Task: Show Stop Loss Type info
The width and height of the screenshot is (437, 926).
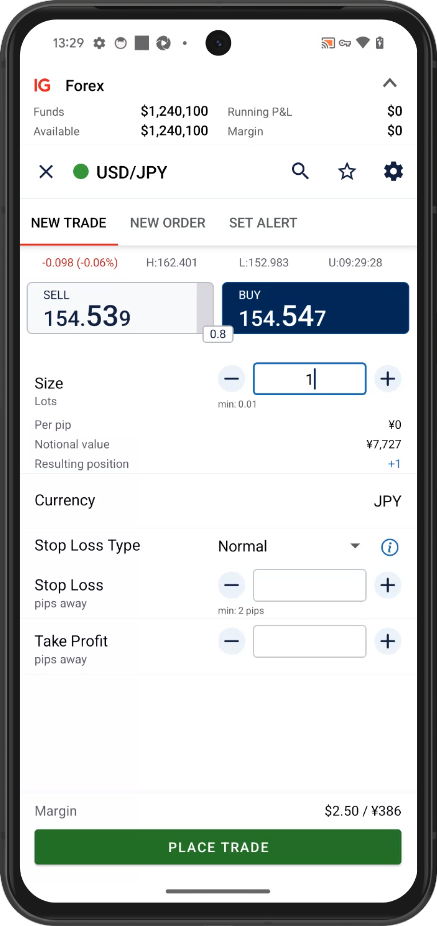Action: [389, 547]
